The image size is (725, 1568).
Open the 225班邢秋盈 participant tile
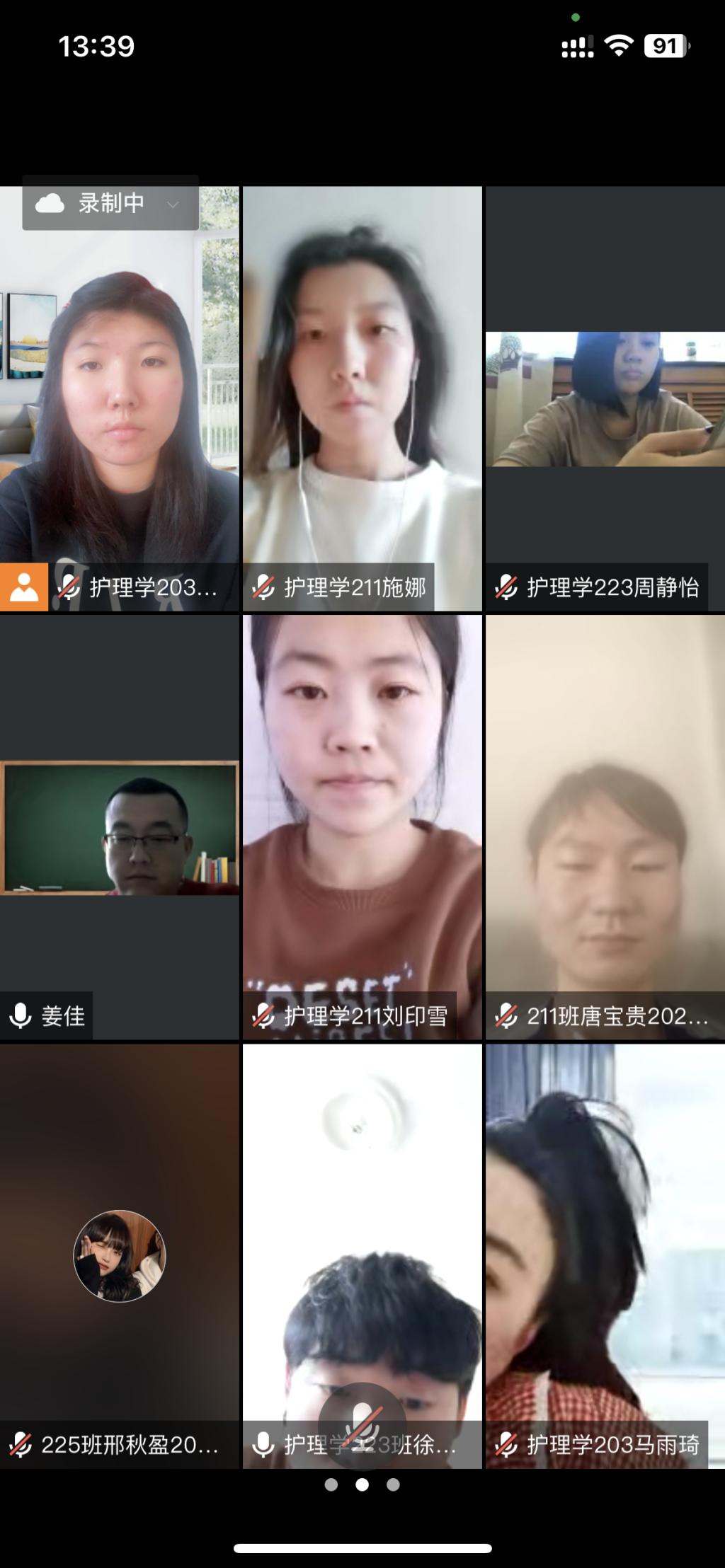[120, 1255]
